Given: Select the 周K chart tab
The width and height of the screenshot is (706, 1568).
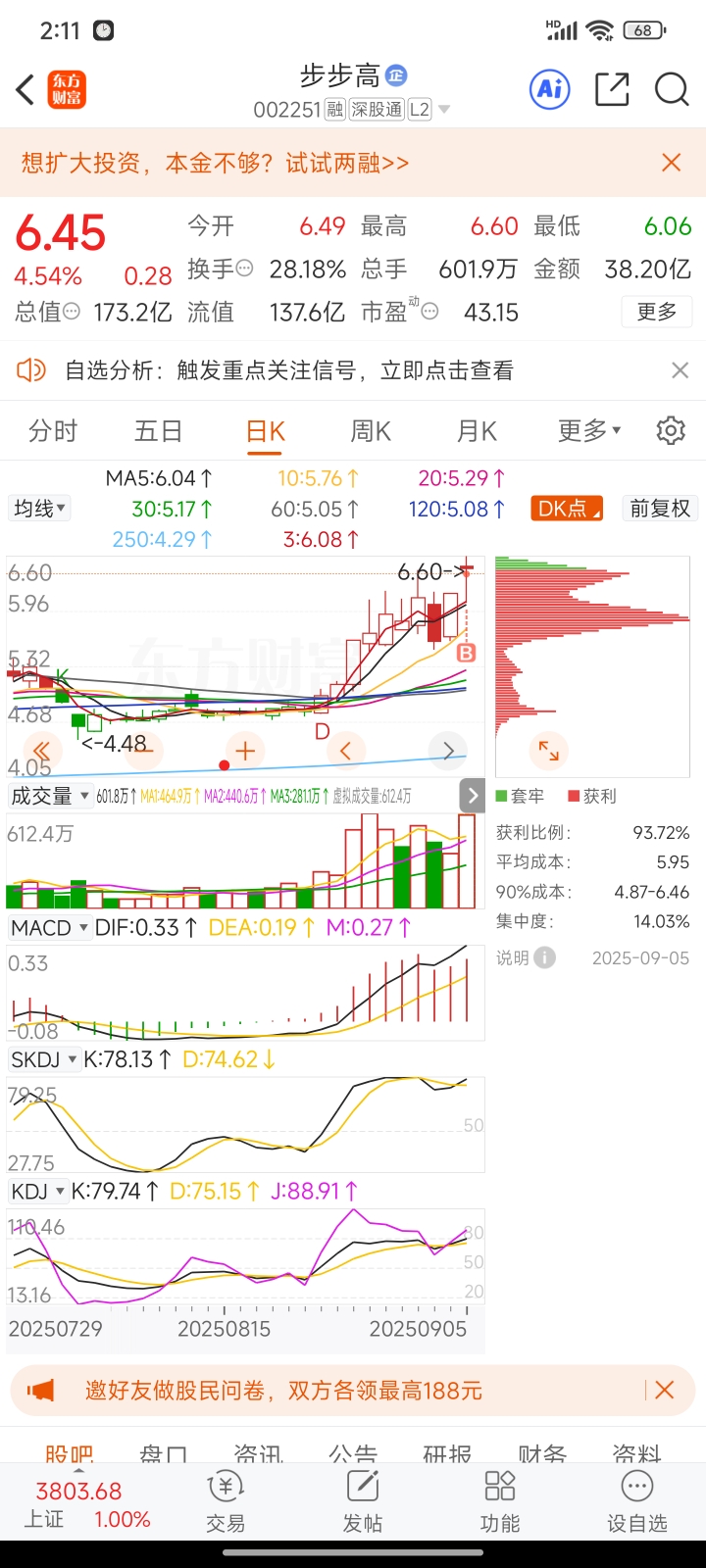Looking at the screenshot, I should (371, 431).
